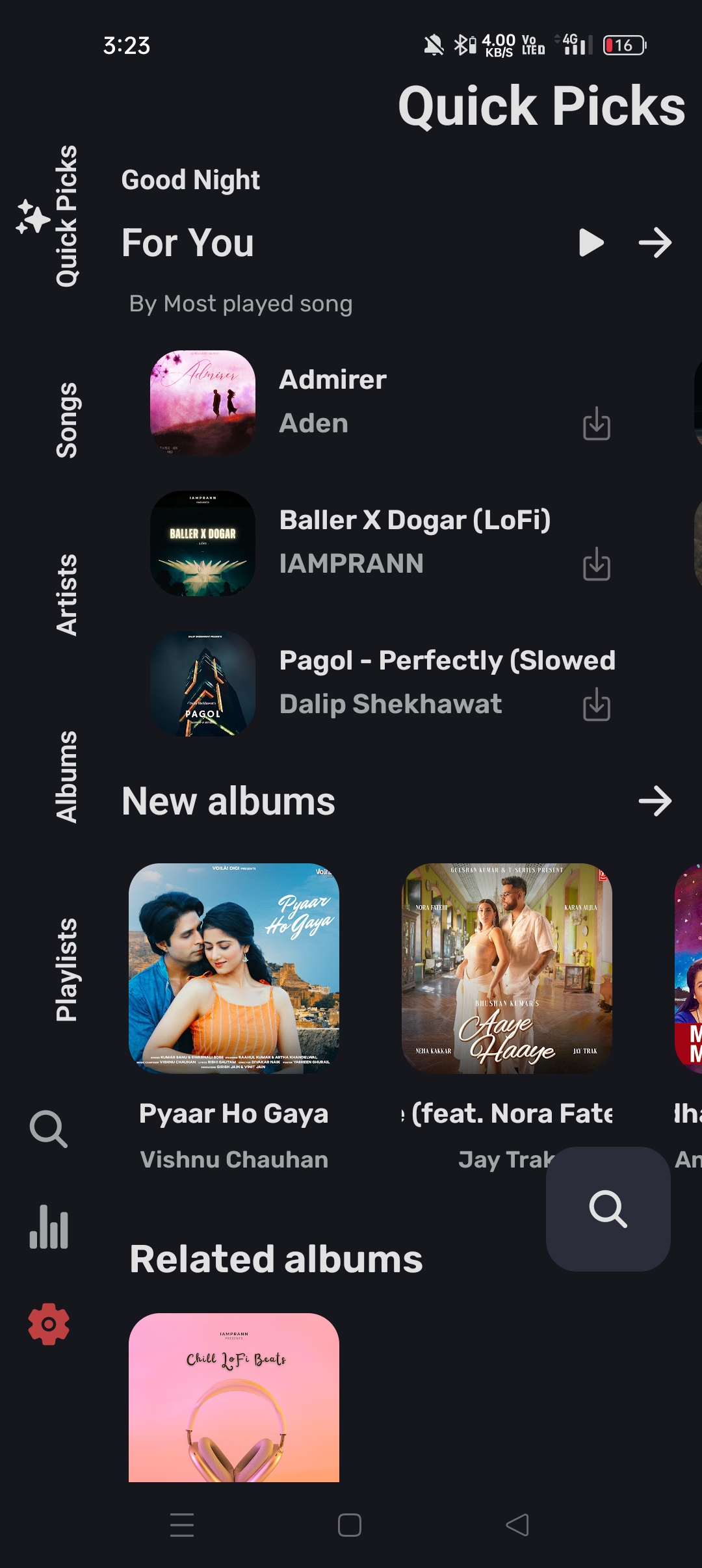Viewport: 702px width, 1568px height.
Task: Download Pagol by Dalip Shekhawat
Action: coord(596,705)
